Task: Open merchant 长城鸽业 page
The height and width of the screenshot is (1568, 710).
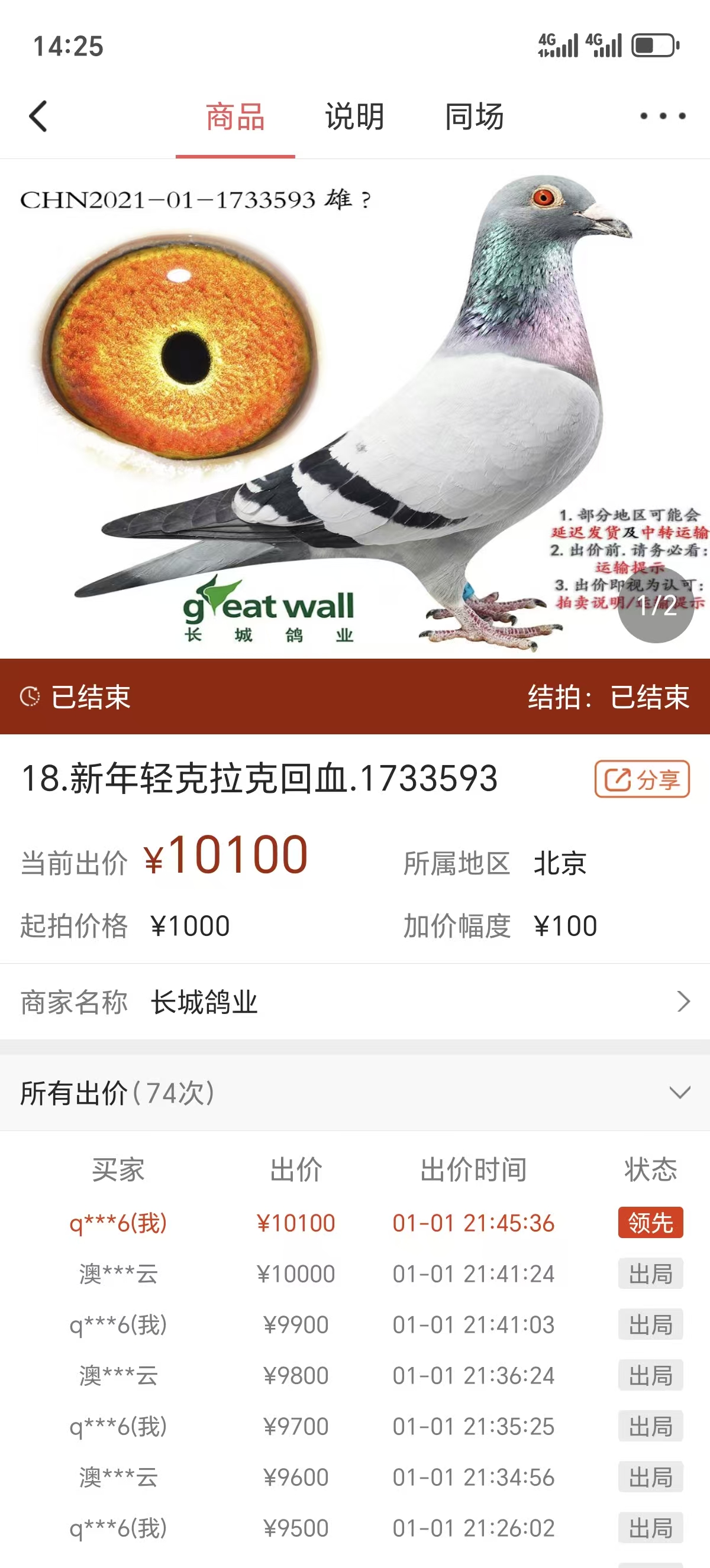Action: pos(354,1002)
